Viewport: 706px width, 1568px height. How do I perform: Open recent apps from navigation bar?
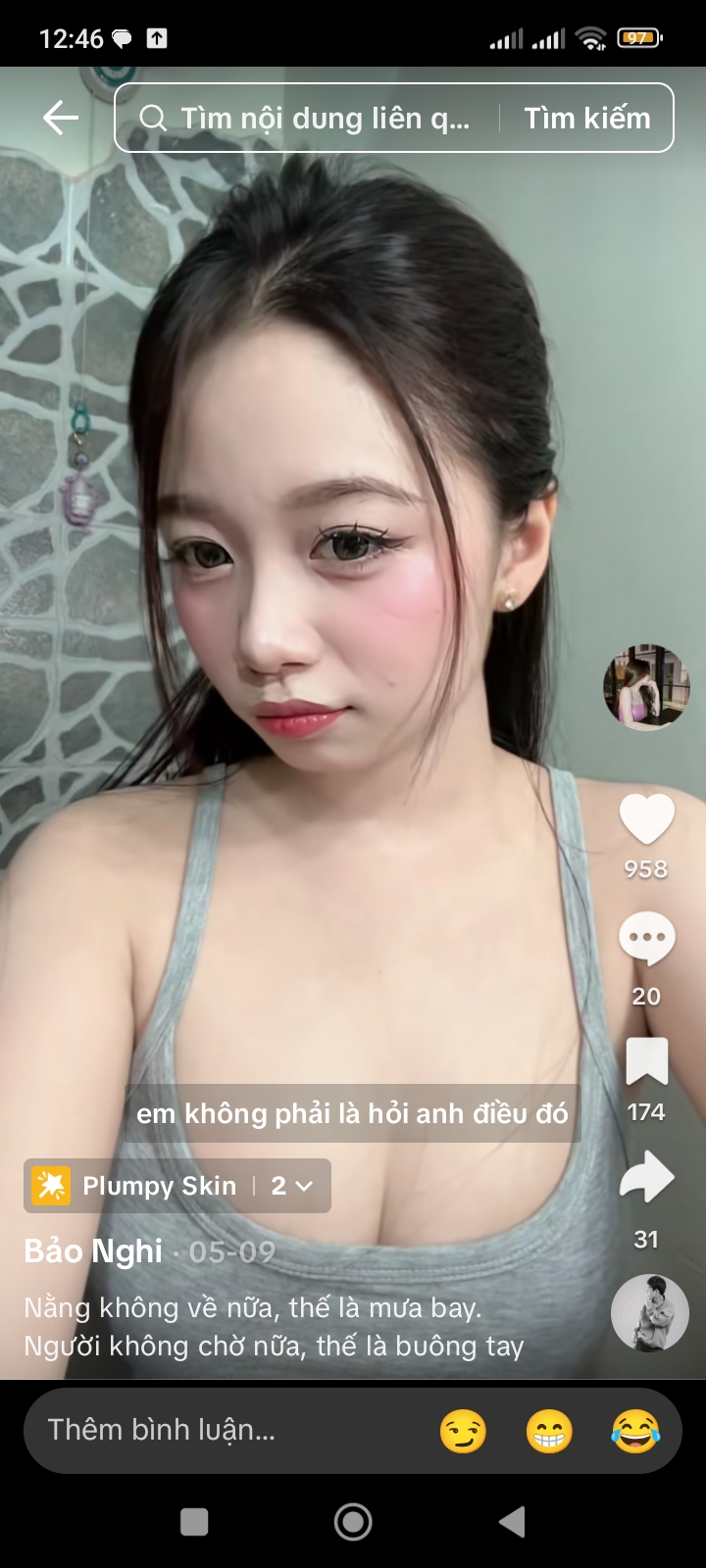coord(194,1522)
